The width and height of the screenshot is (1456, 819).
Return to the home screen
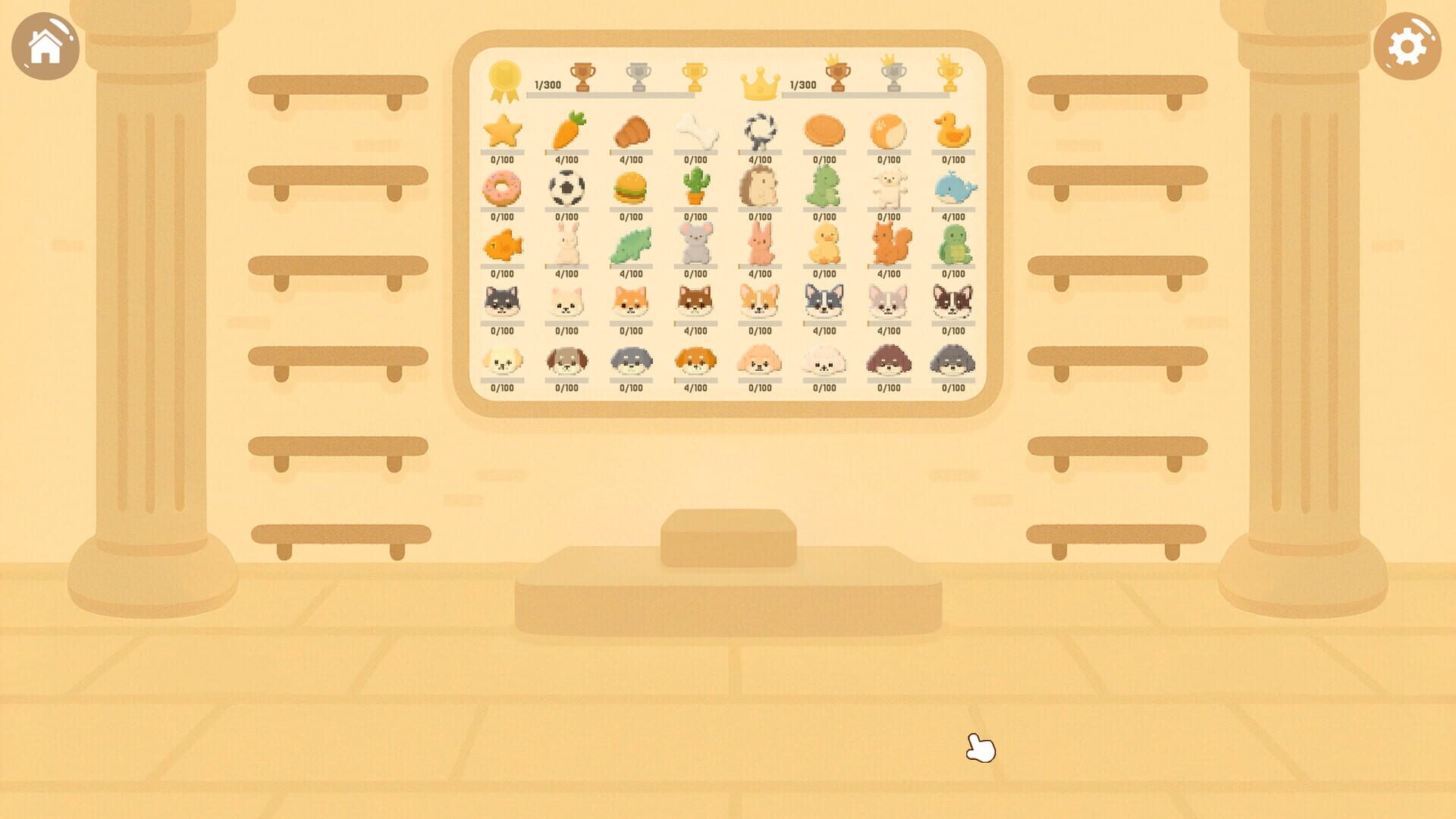coord(45,46)
